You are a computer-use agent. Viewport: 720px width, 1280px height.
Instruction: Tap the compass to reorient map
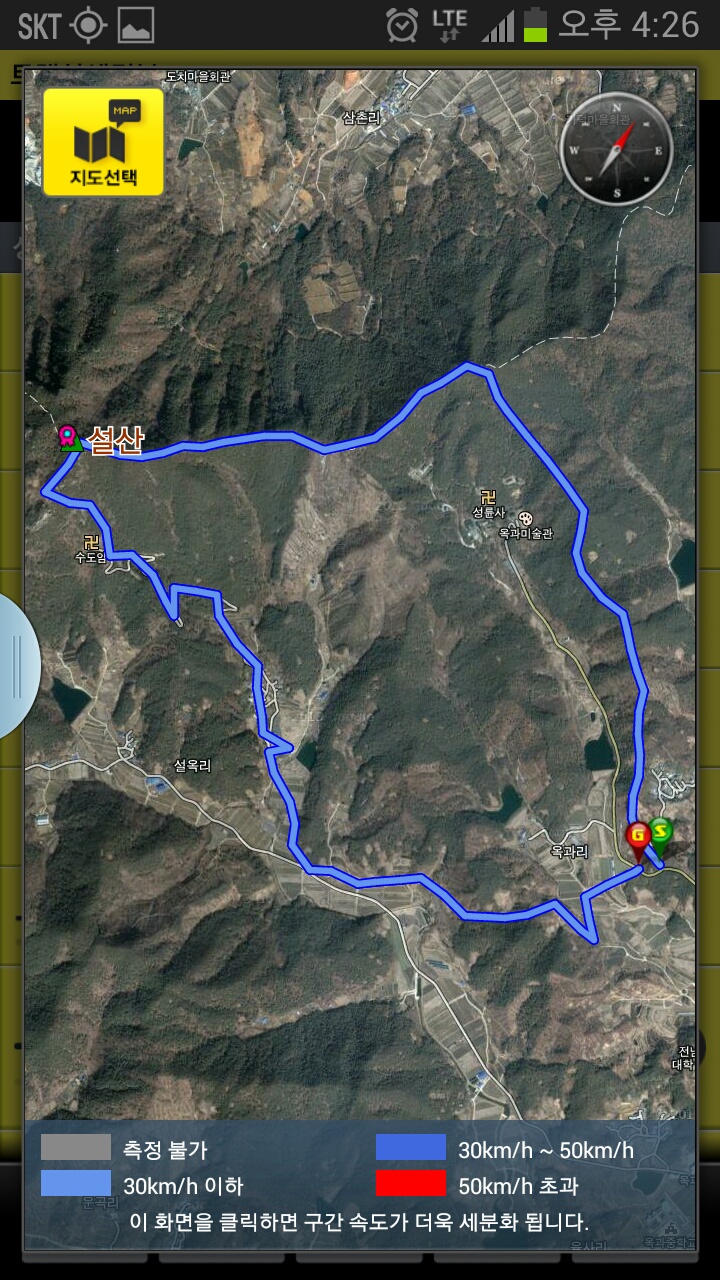point(616,149)
